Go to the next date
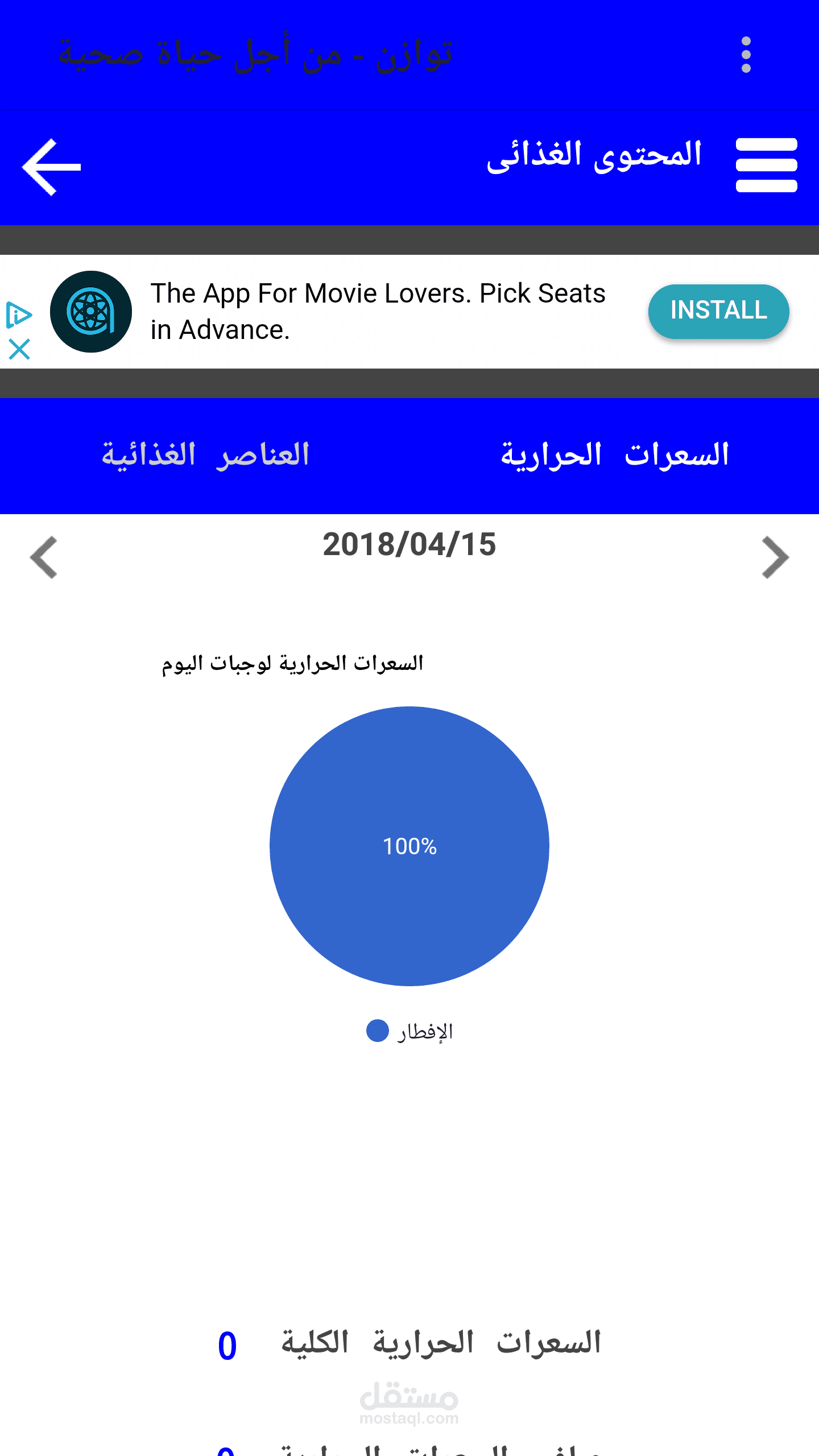 775,557
